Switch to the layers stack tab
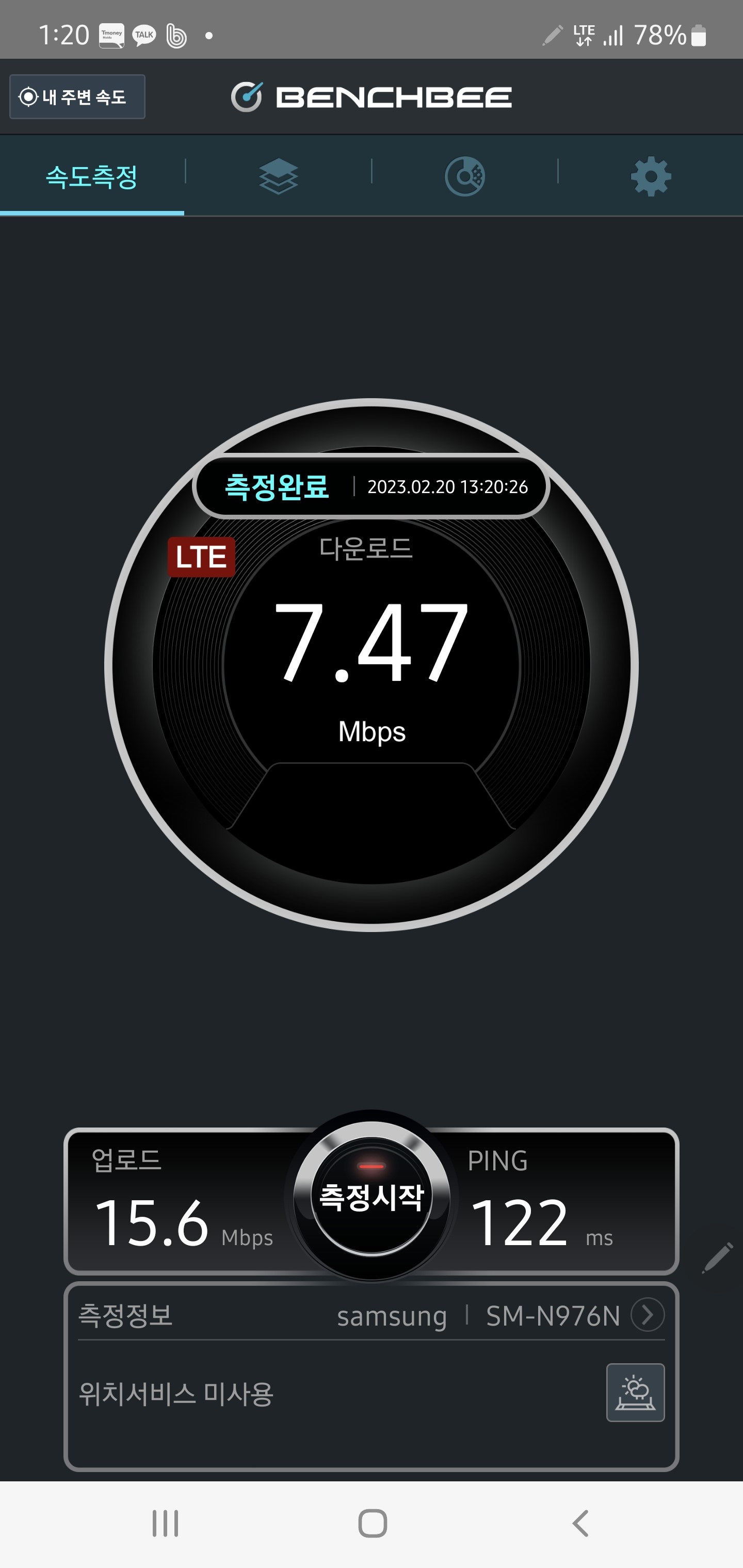The width and height of the screenshot is (743, 1568). pos(278,176)
